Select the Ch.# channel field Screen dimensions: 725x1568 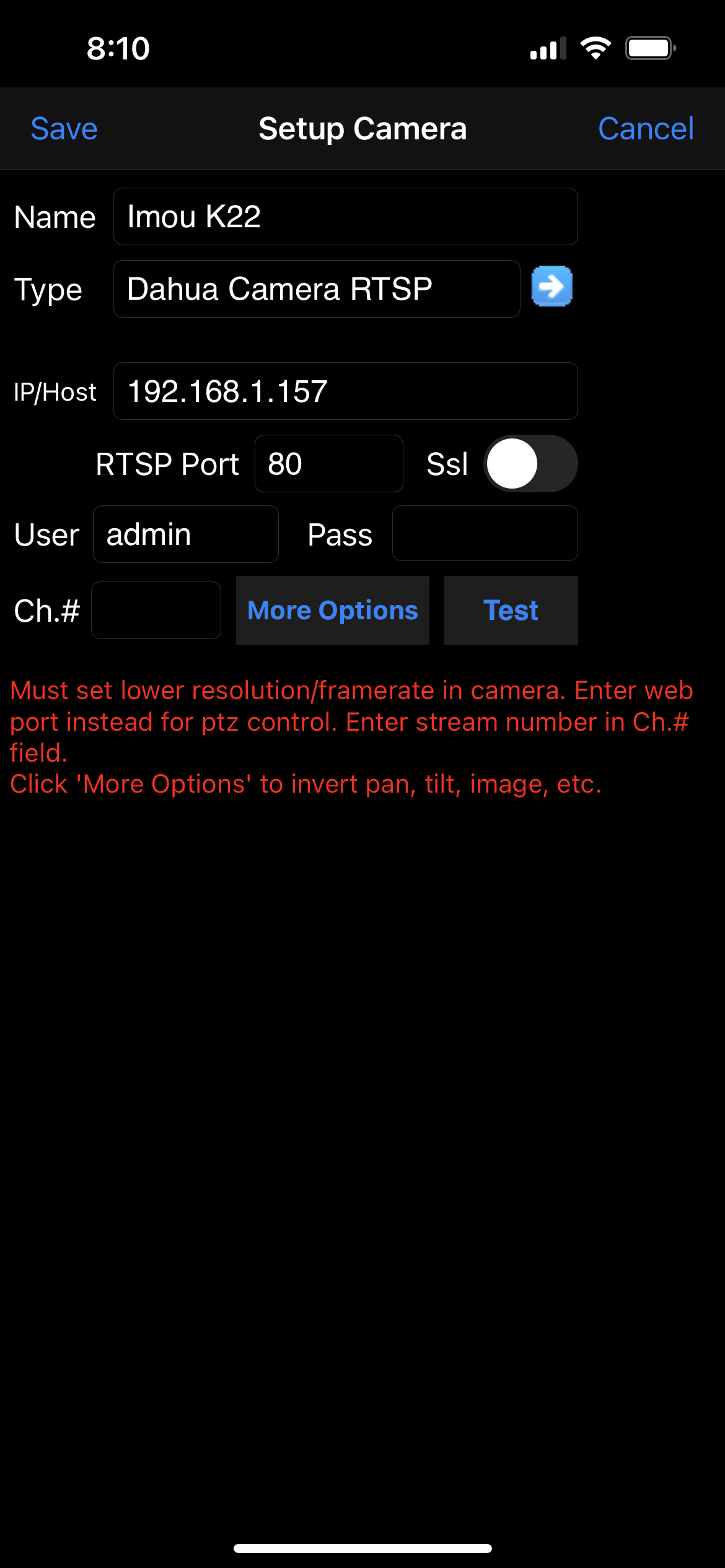click(156, 611)
